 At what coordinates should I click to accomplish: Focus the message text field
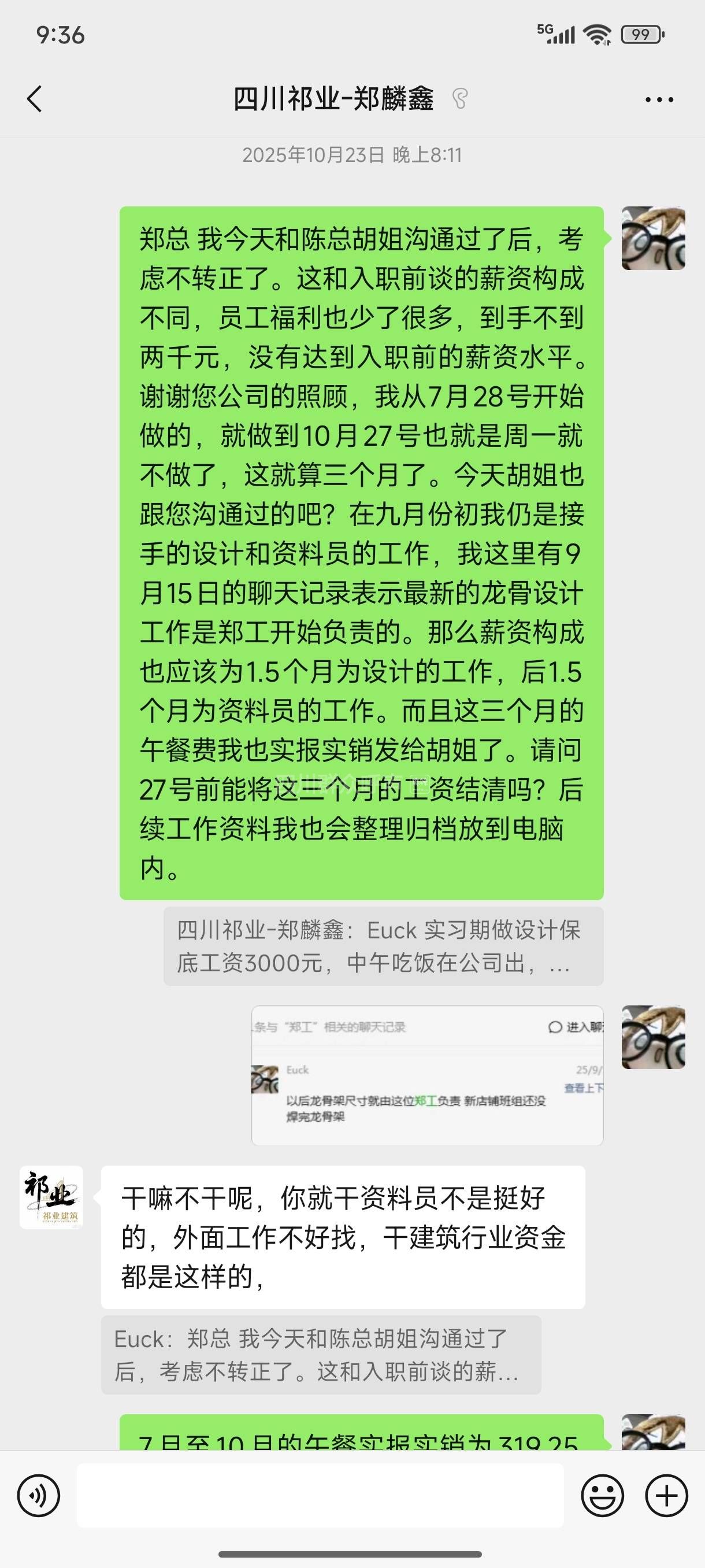320,1495
